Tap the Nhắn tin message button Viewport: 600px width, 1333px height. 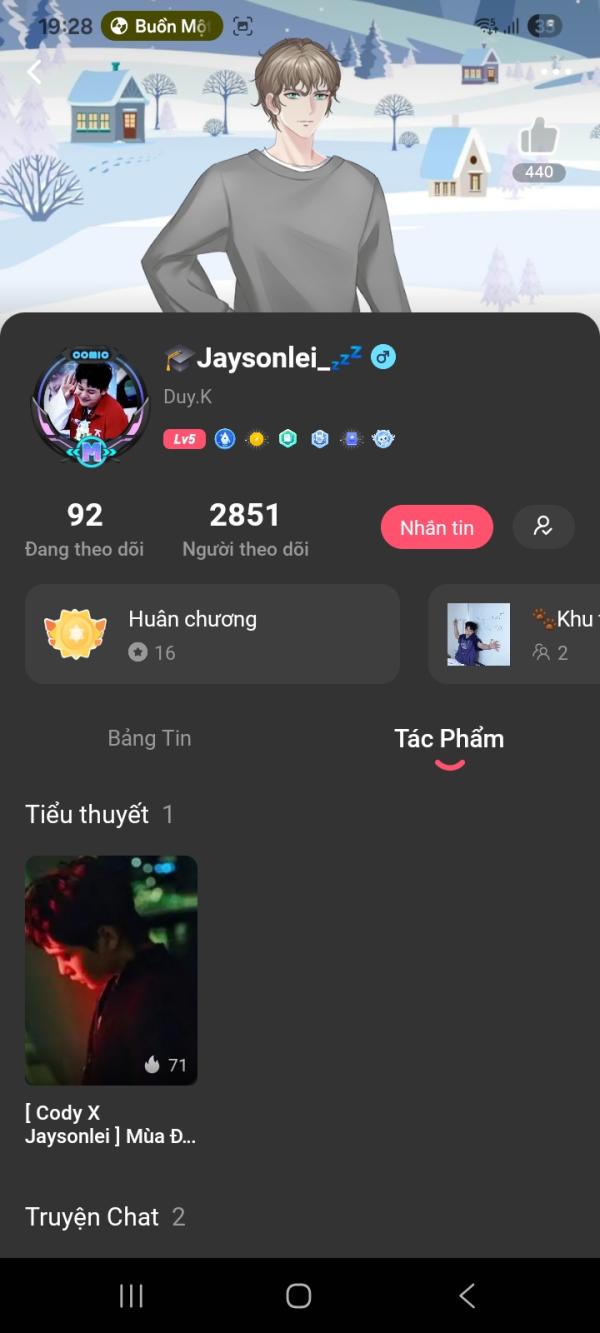pos(436,527)
